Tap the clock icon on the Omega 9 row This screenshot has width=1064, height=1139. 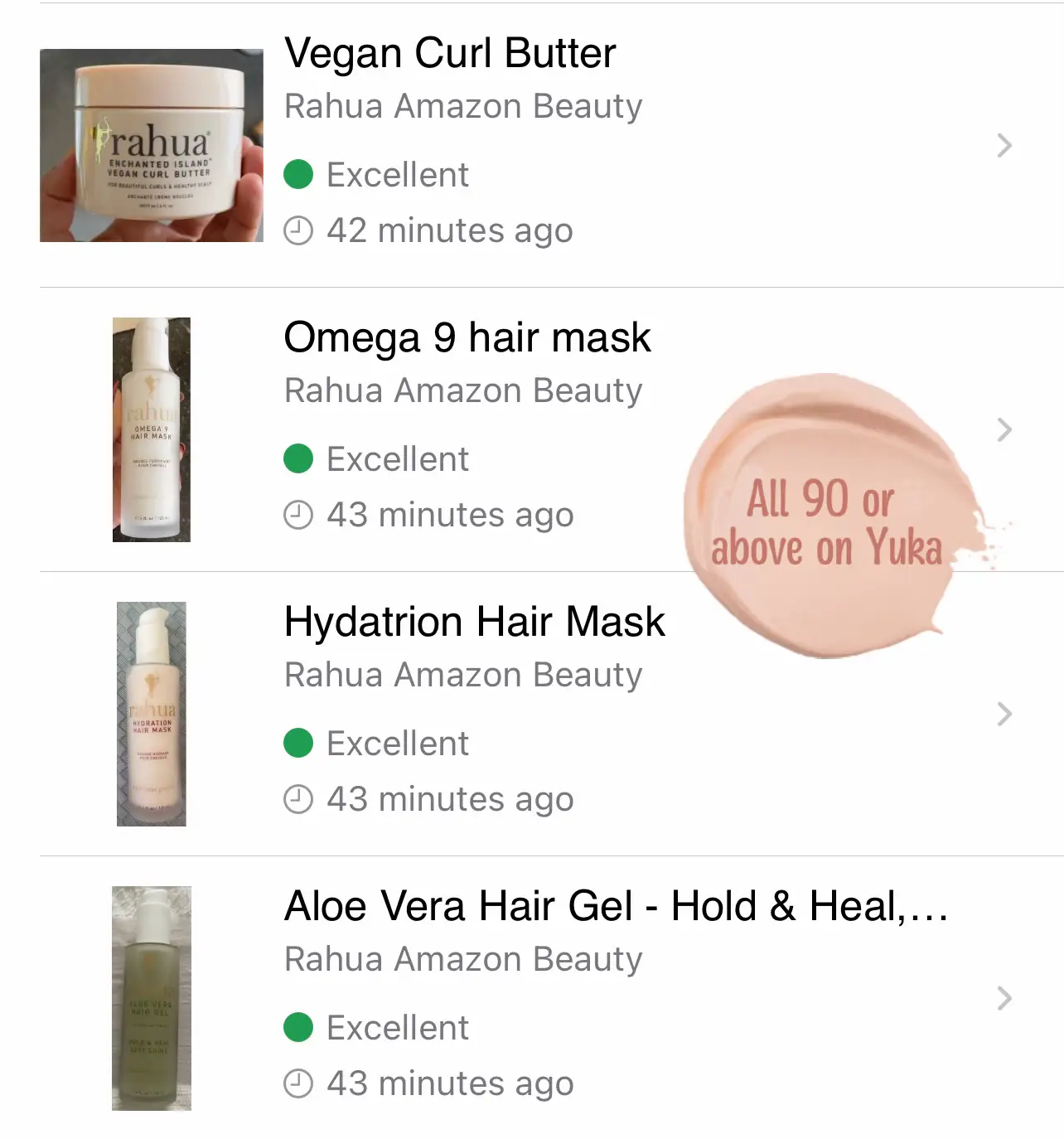tap(299, 514)
